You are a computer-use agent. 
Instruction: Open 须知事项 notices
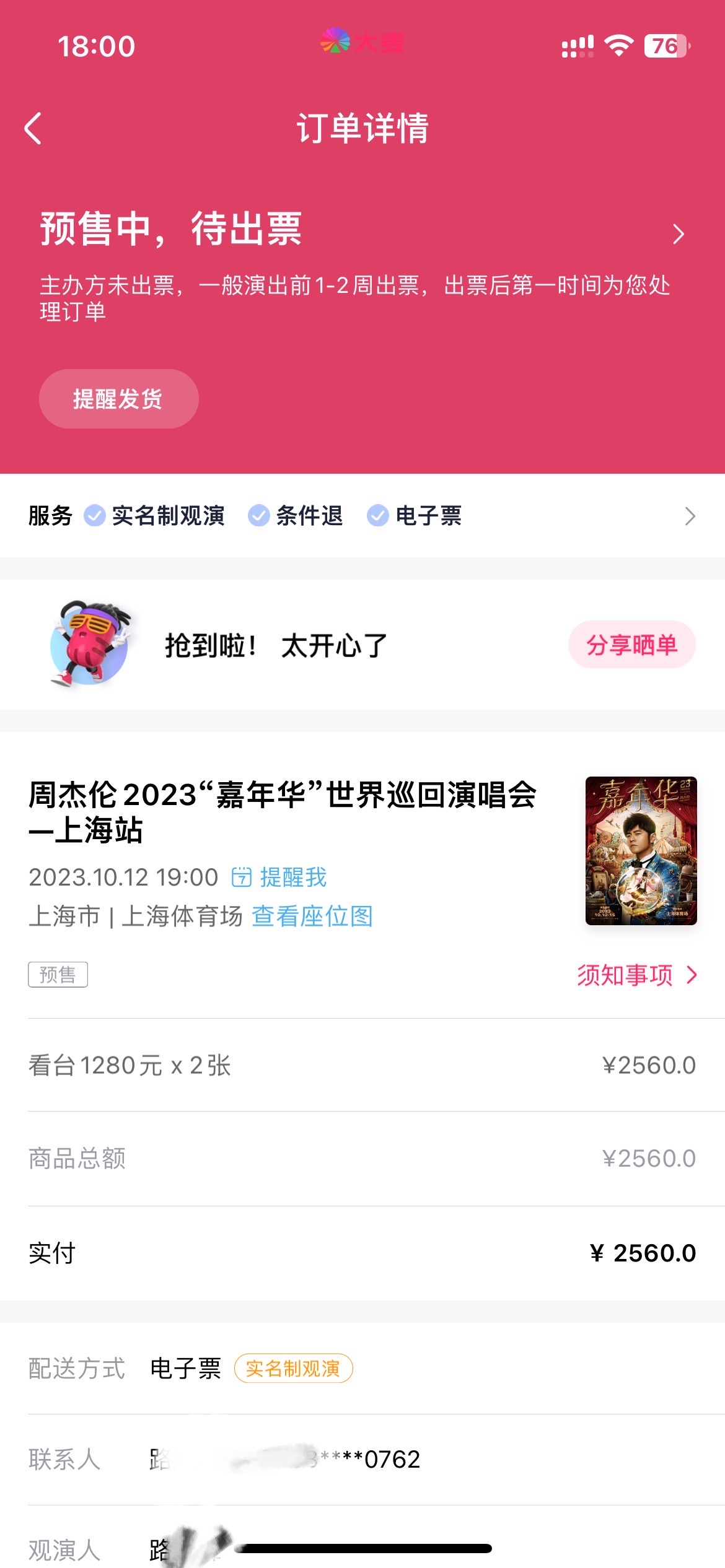pyautogui.click(x=638, y=975)
